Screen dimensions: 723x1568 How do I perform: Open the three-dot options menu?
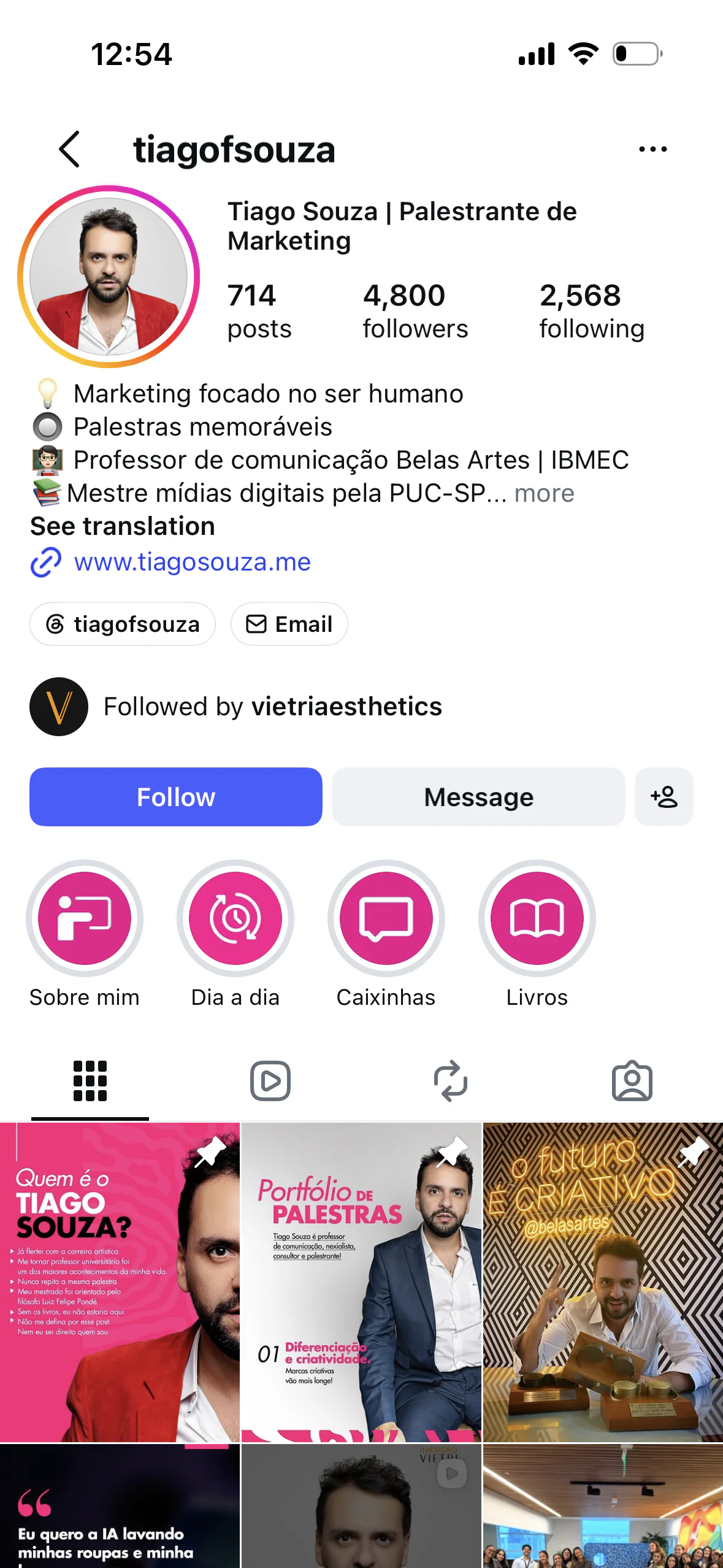click(x=652, y=149)
